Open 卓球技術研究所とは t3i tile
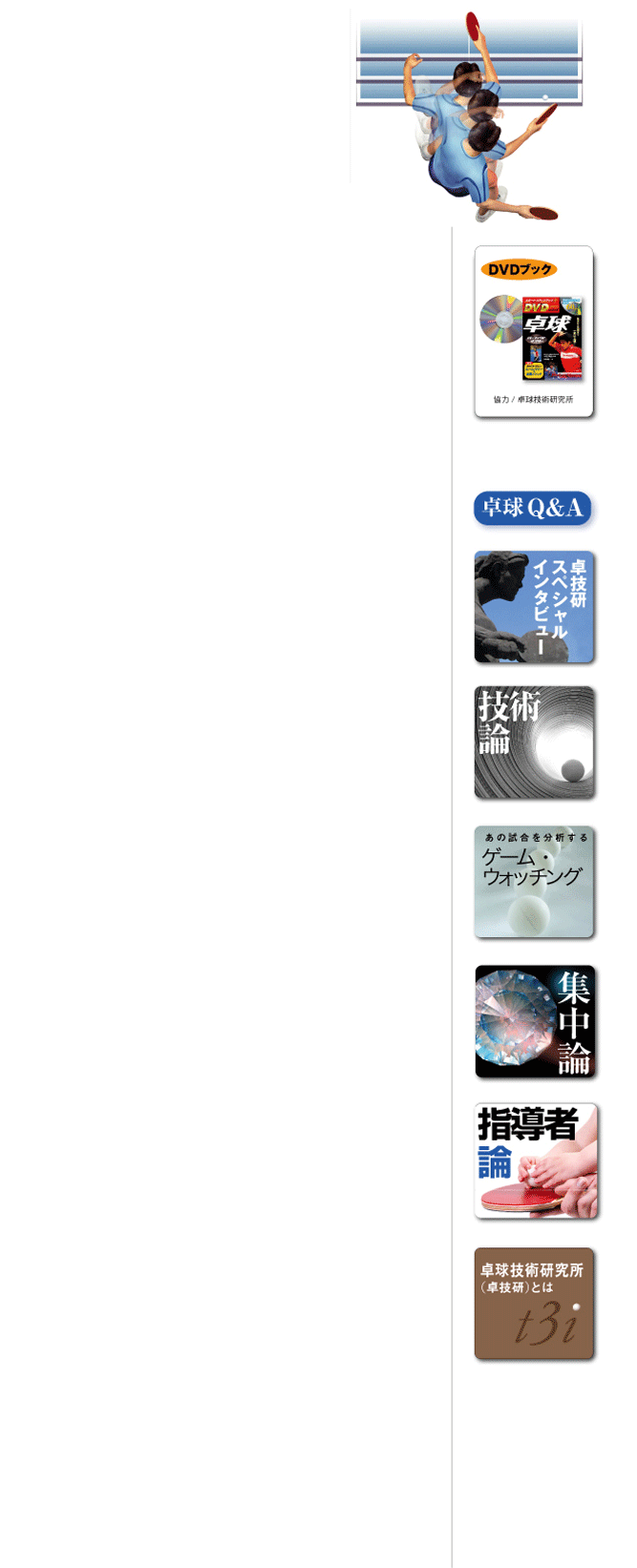The image size is (637, 1568). point(534,1303)
